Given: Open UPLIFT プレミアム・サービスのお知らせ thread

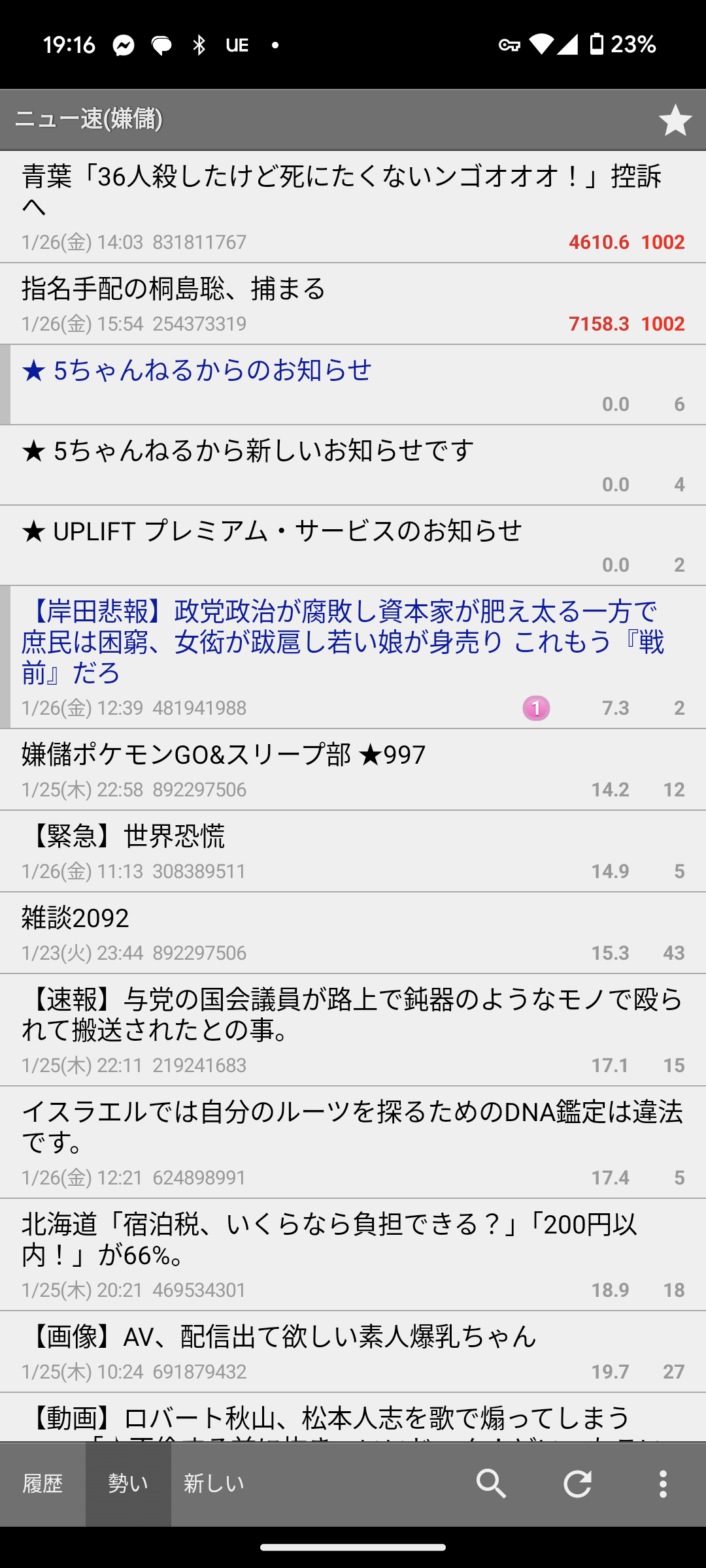Looking at the screenshot, I should click(353, 546).
